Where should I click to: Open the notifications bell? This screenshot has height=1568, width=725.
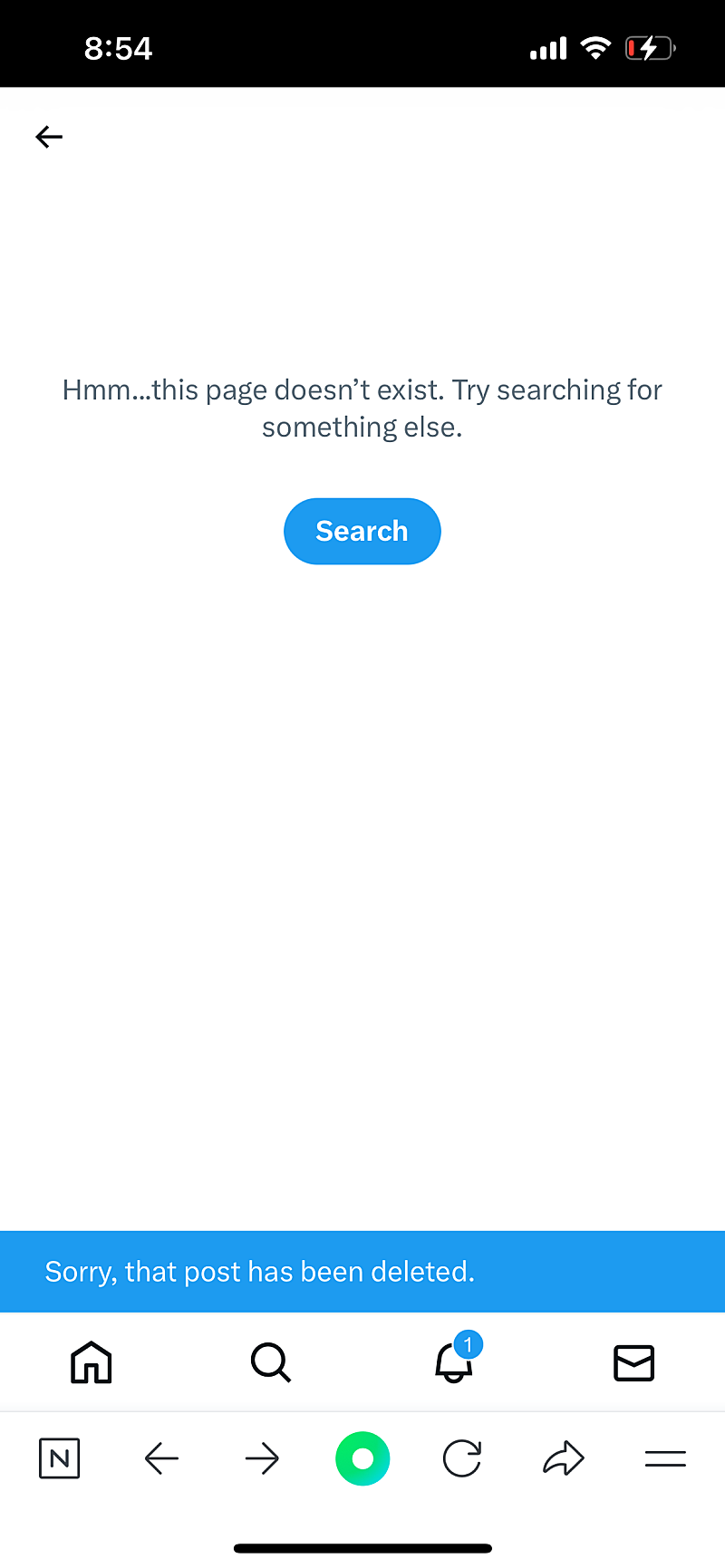pyautogui.click(x=455, y=1362)
